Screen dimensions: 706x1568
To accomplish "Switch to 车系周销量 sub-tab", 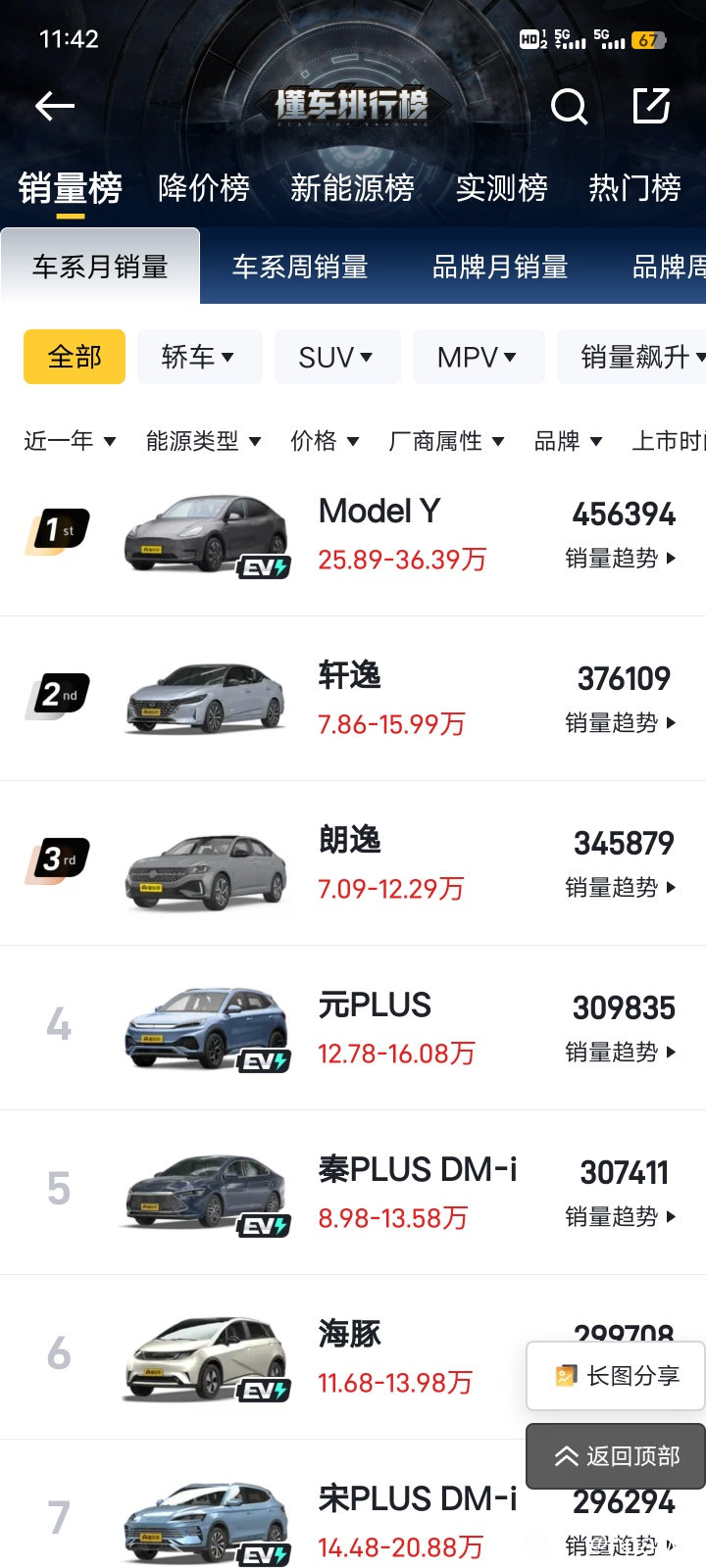I will (300, 267).
